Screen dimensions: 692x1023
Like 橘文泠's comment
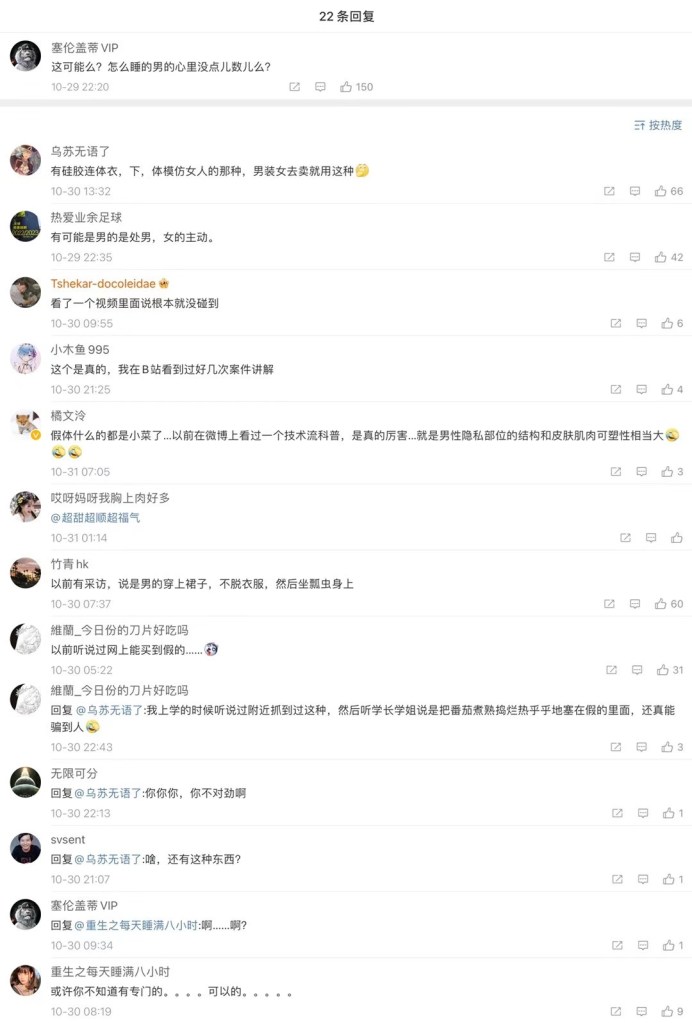click(x=667, y=471)
